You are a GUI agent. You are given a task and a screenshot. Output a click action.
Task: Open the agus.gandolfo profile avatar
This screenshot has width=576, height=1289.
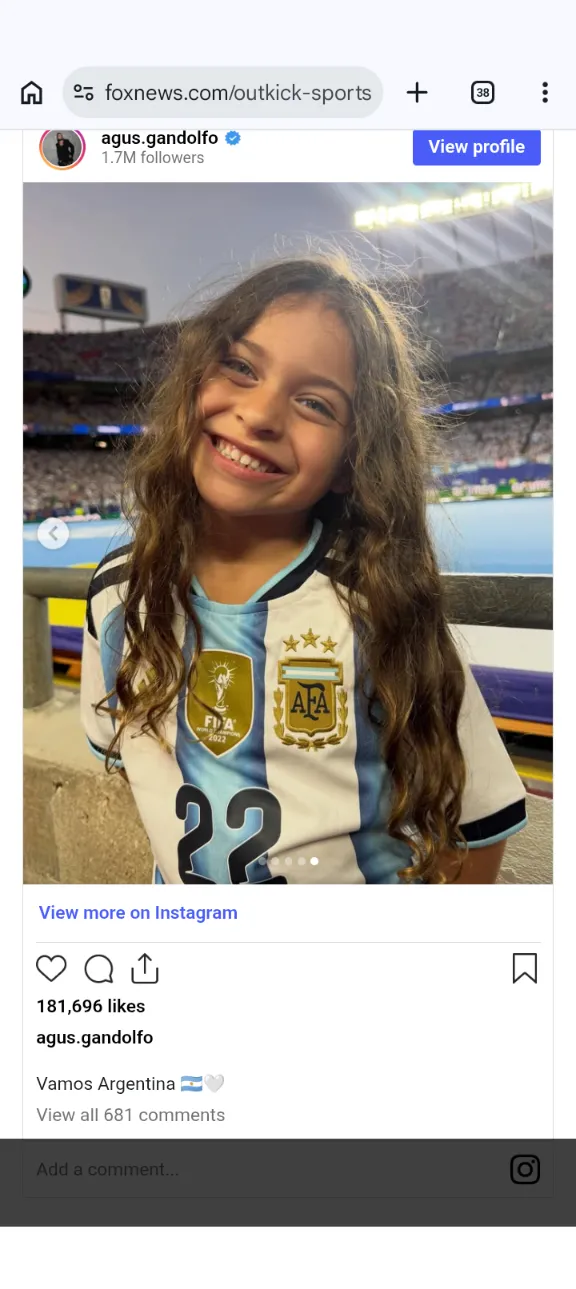63,148
